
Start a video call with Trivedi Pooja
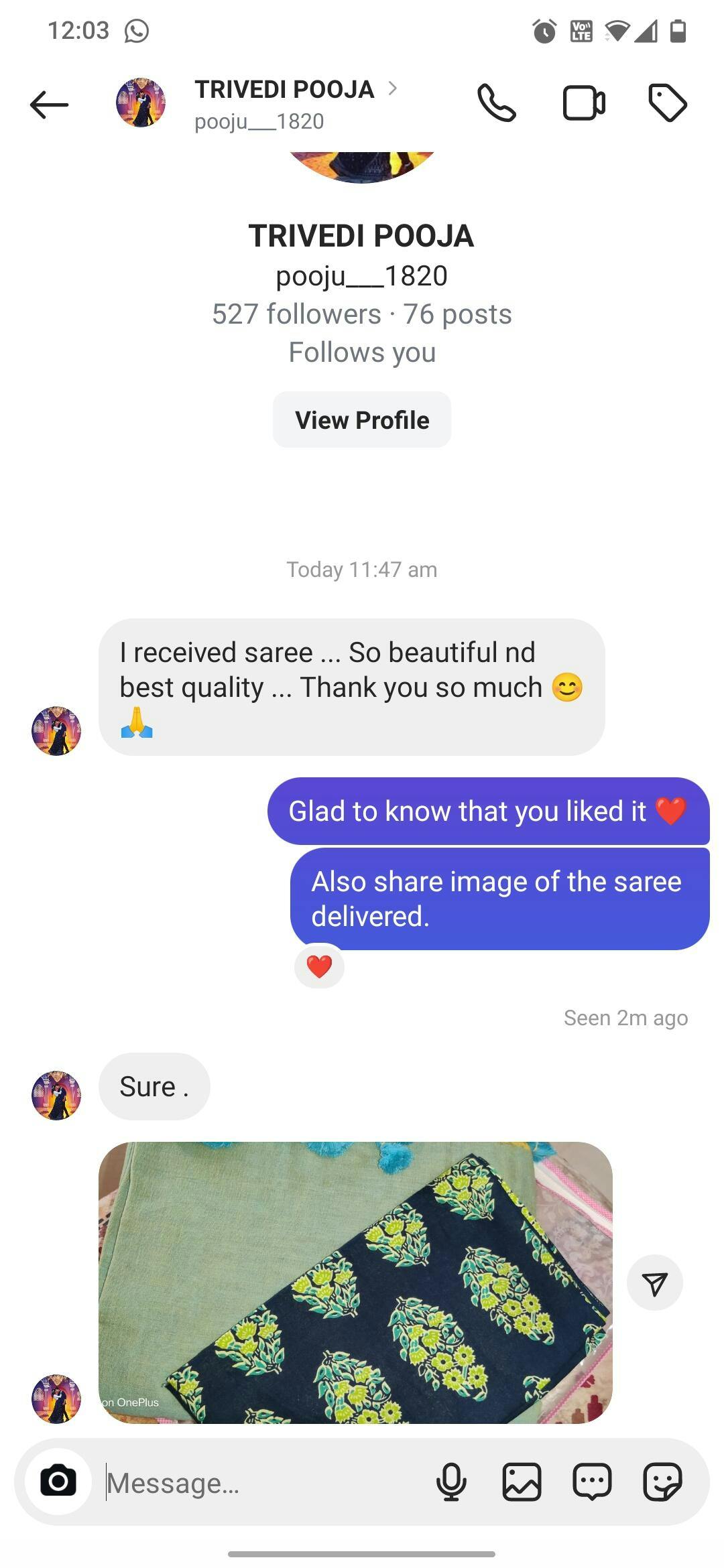(583, 103)
